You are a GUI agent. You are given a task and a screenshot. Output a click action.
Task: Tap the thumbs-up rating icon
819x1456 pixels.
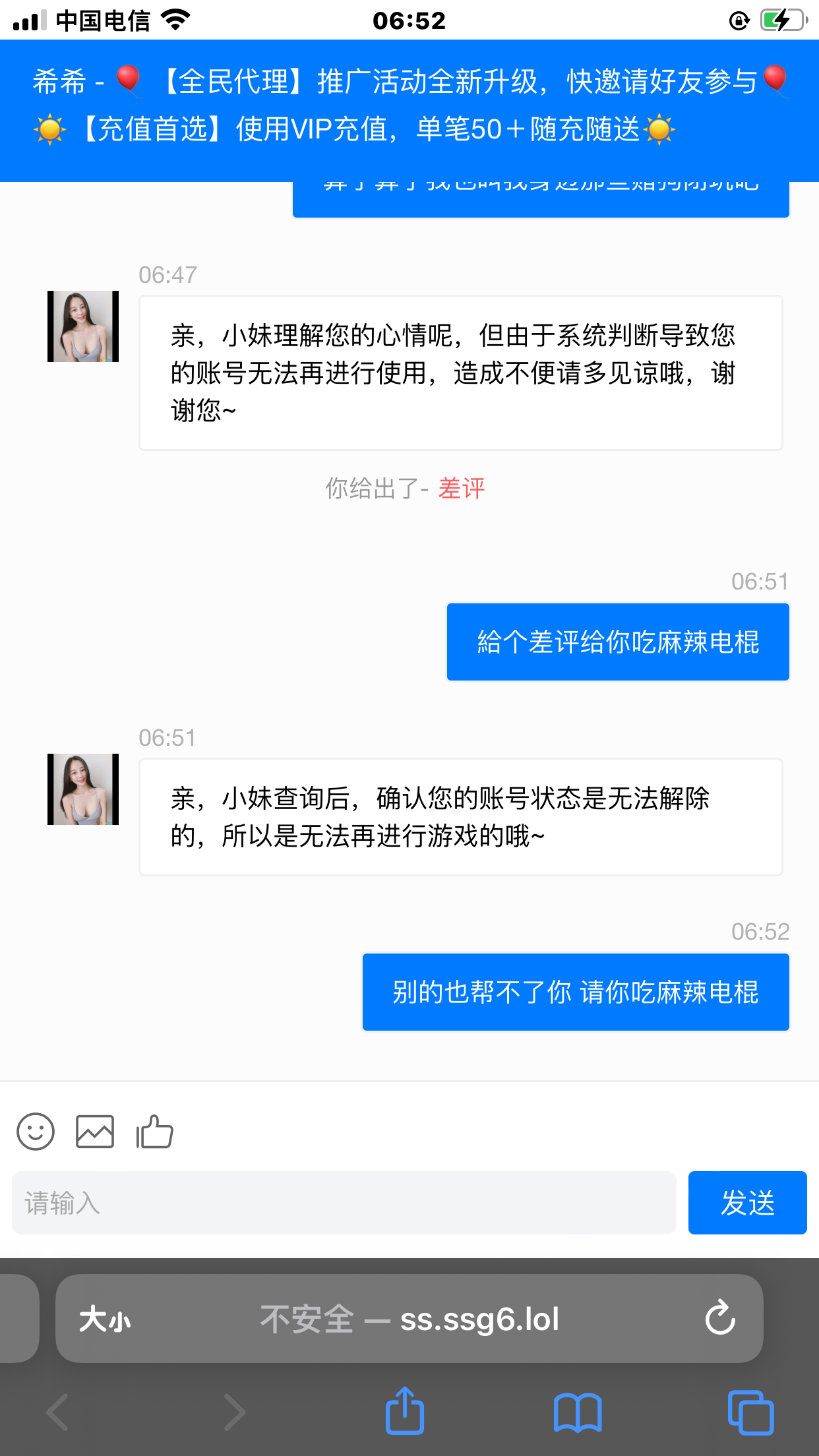pos(154,1132)
